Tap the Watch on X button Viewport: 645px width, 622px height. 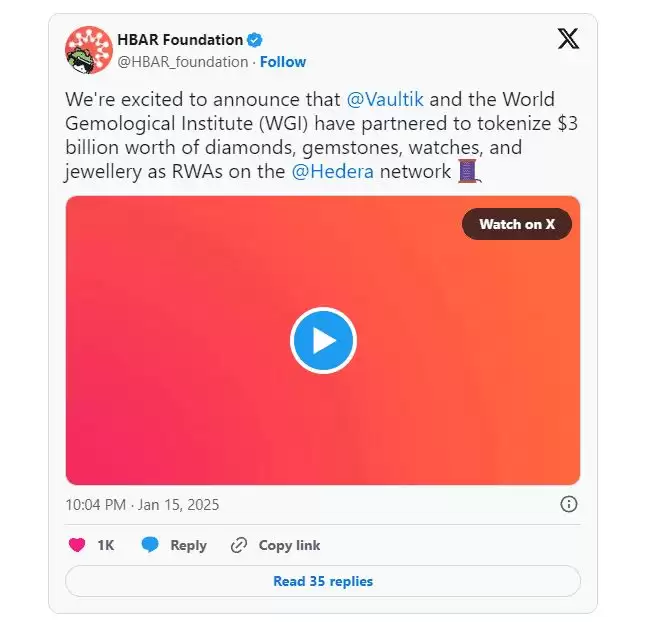516,224
